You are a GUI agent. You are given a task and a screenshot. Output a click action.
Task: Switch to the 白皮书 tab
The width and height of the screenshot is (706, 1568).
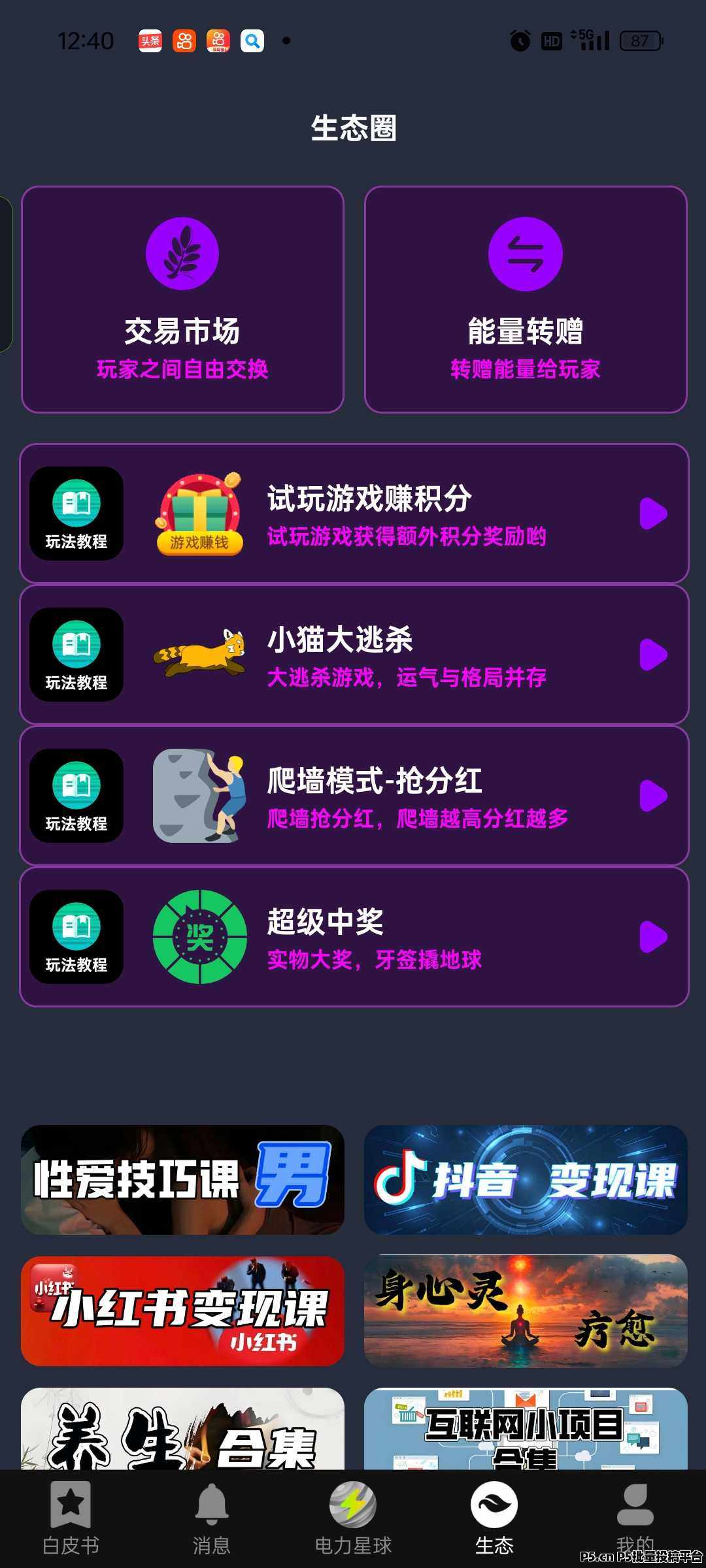click(x=71, y=1518)
